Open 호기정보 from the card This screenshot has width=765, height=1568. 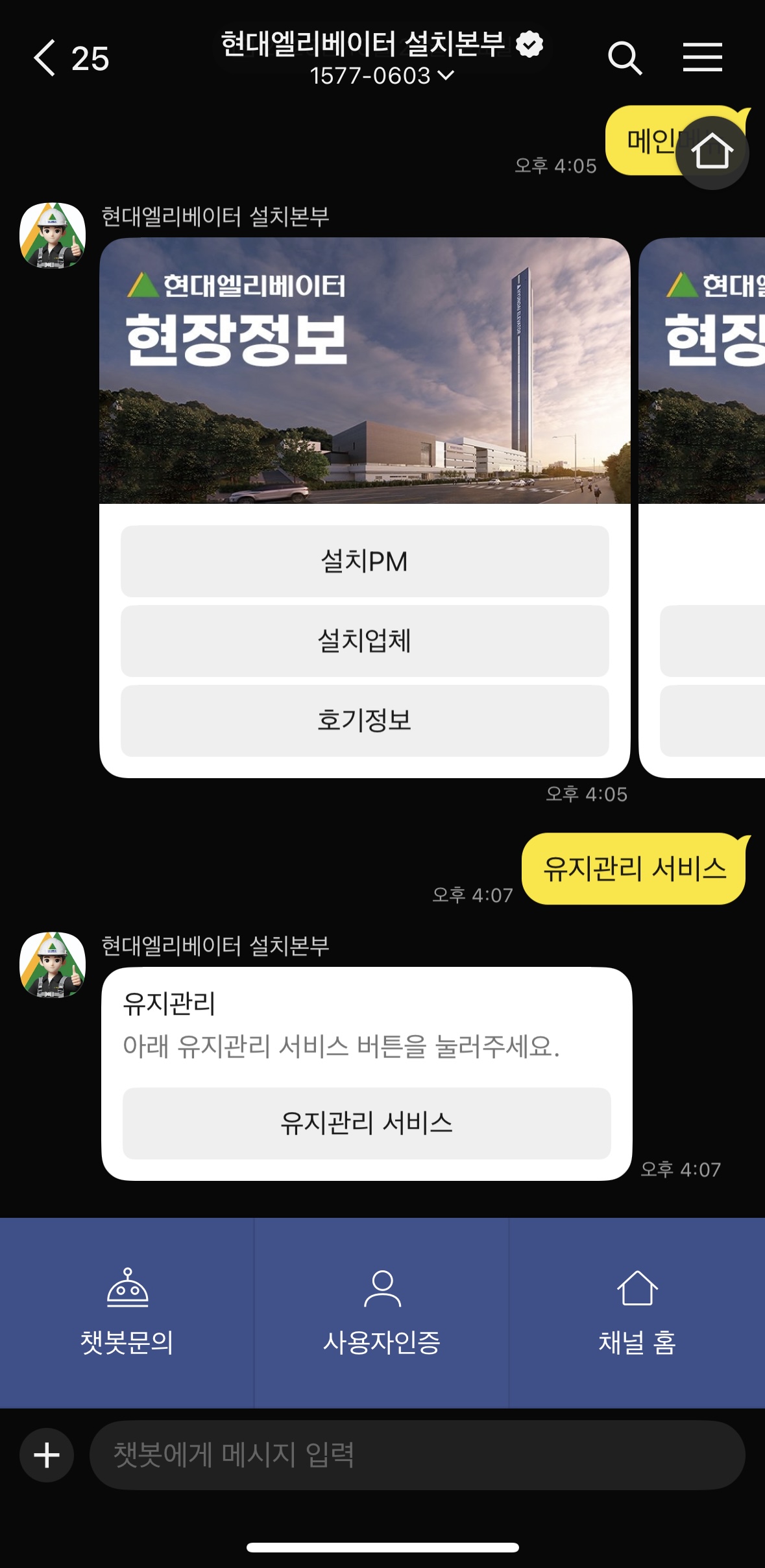[x=365, y=721]
